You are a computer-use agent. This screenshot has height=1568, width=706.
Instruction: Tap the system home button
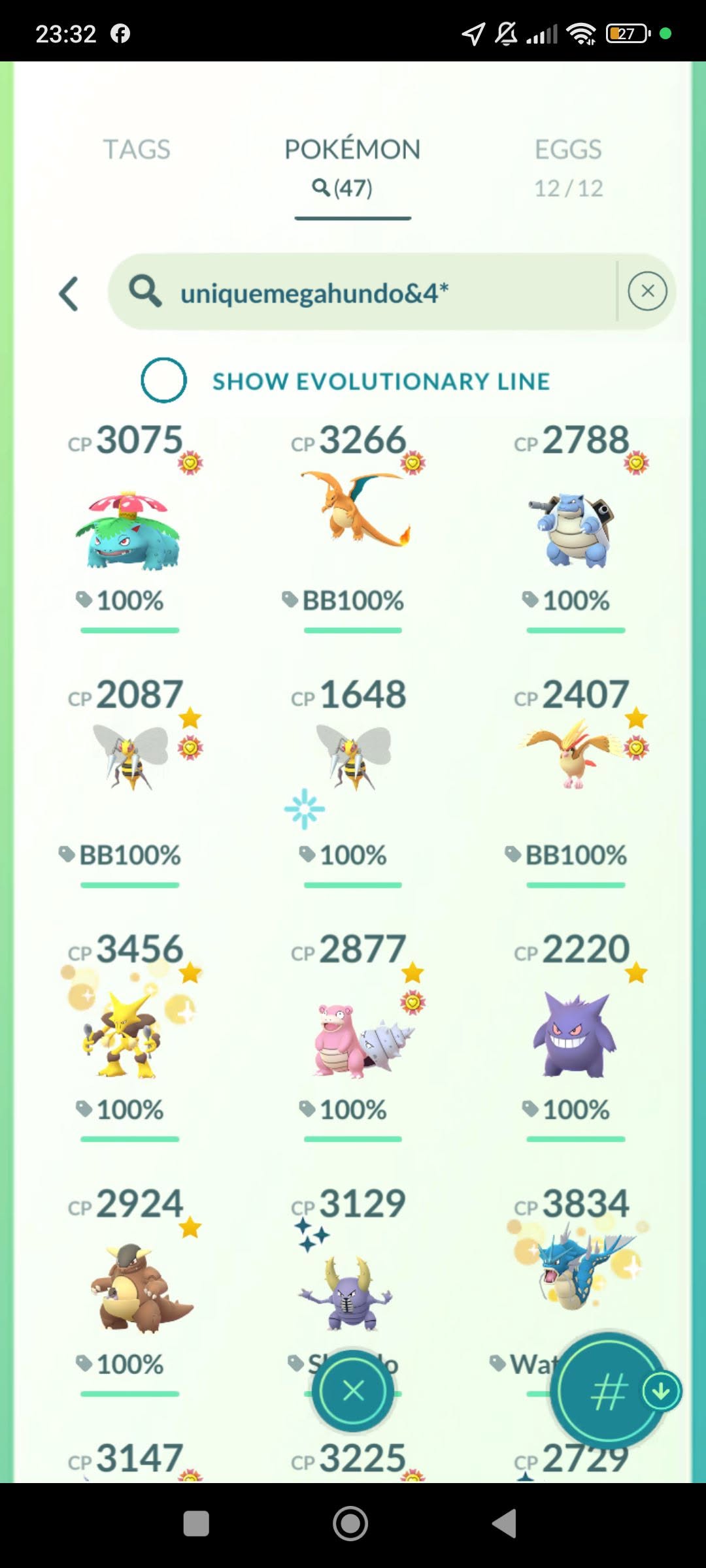tap(351, 1524)
